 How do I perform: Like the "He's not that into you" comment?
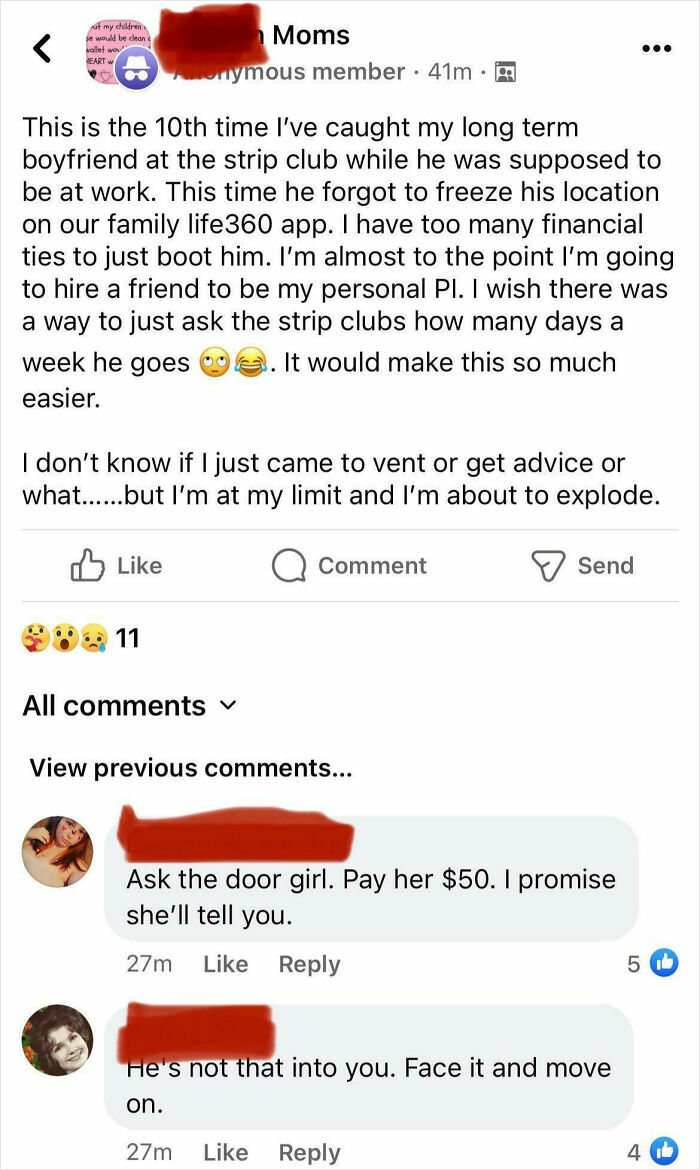coord(225,1152)
